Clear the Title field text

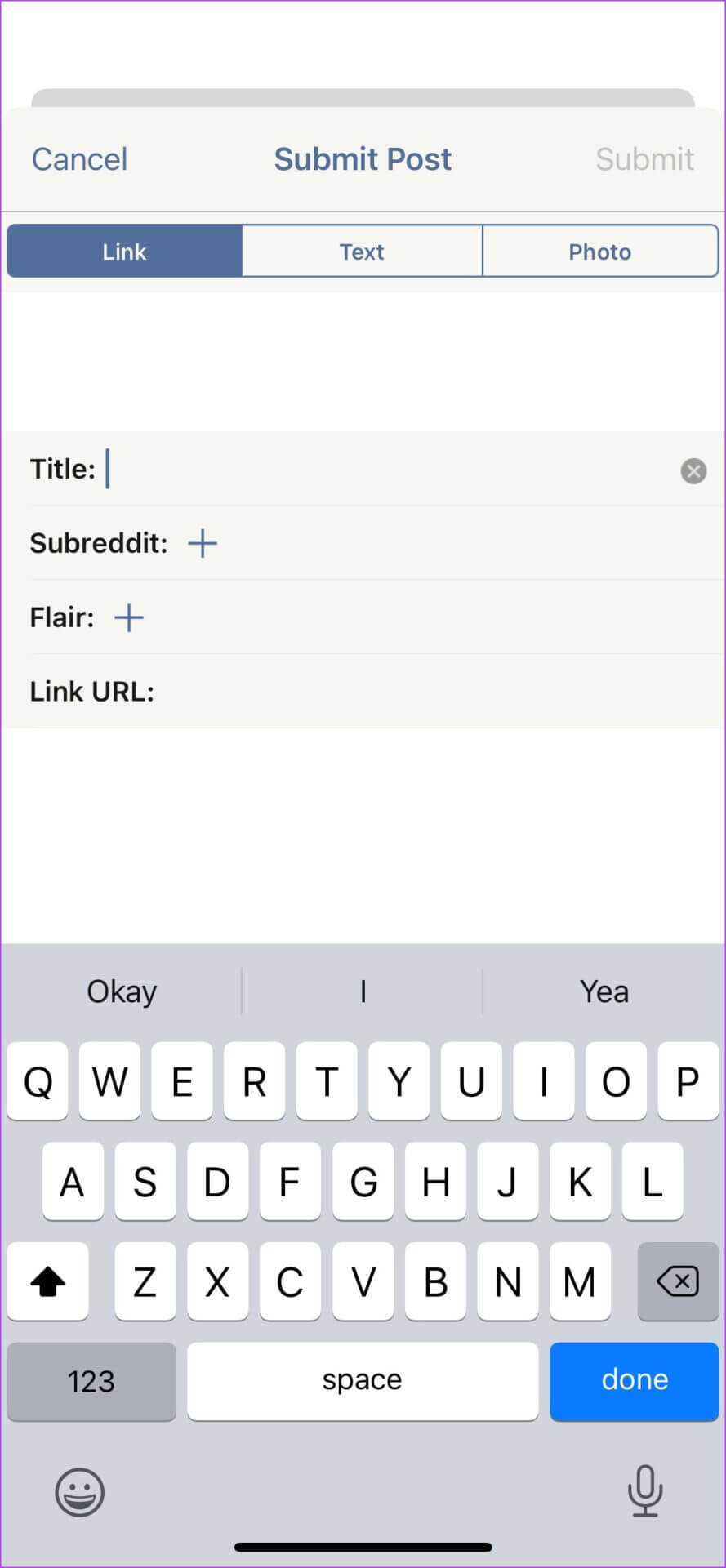click(x=693, y=471)
